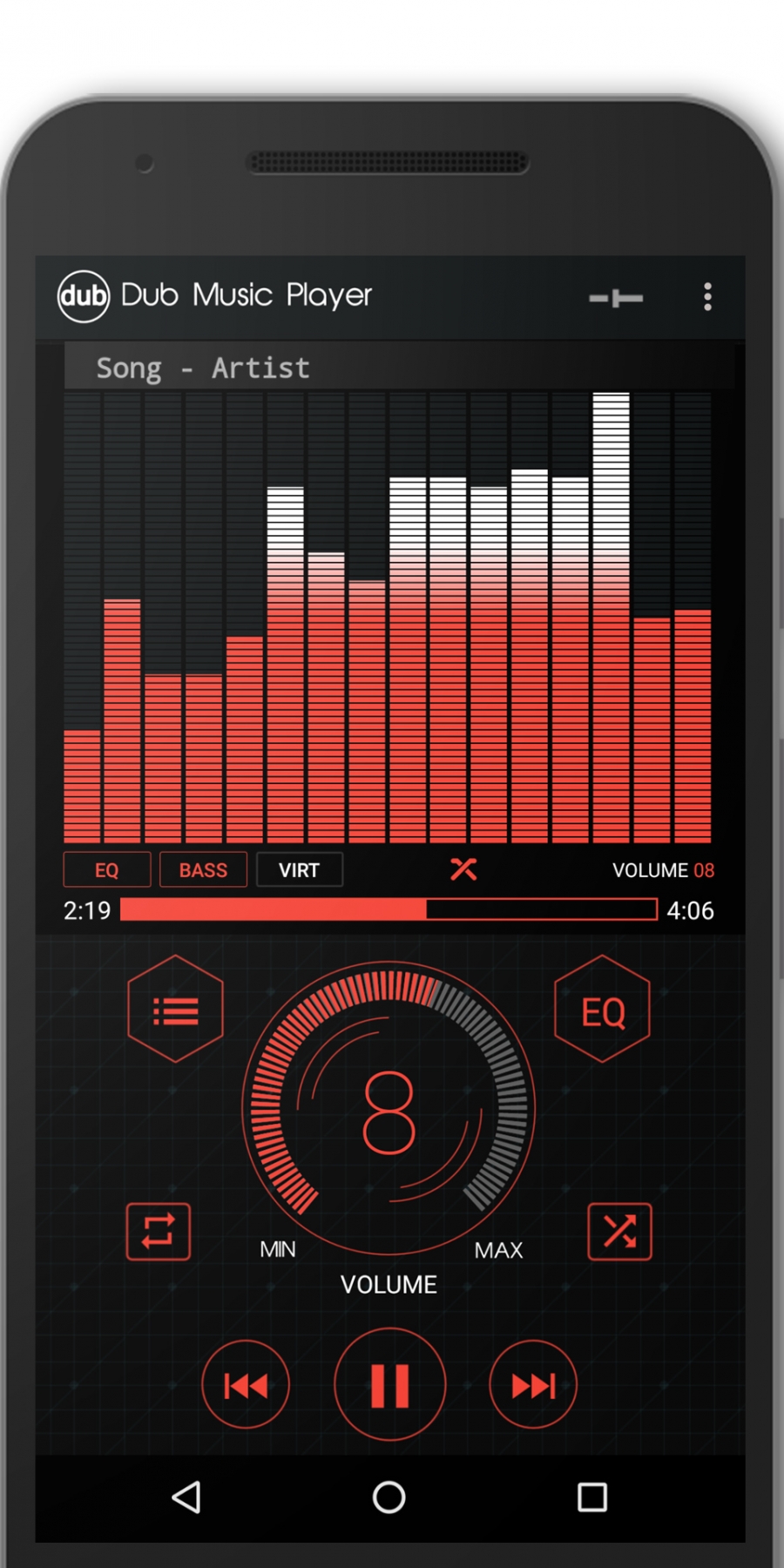Tap the crossed-arrows icon beside VOLUME 08
The height and width of the screenshot is (1568, 784).
[463, 869]
